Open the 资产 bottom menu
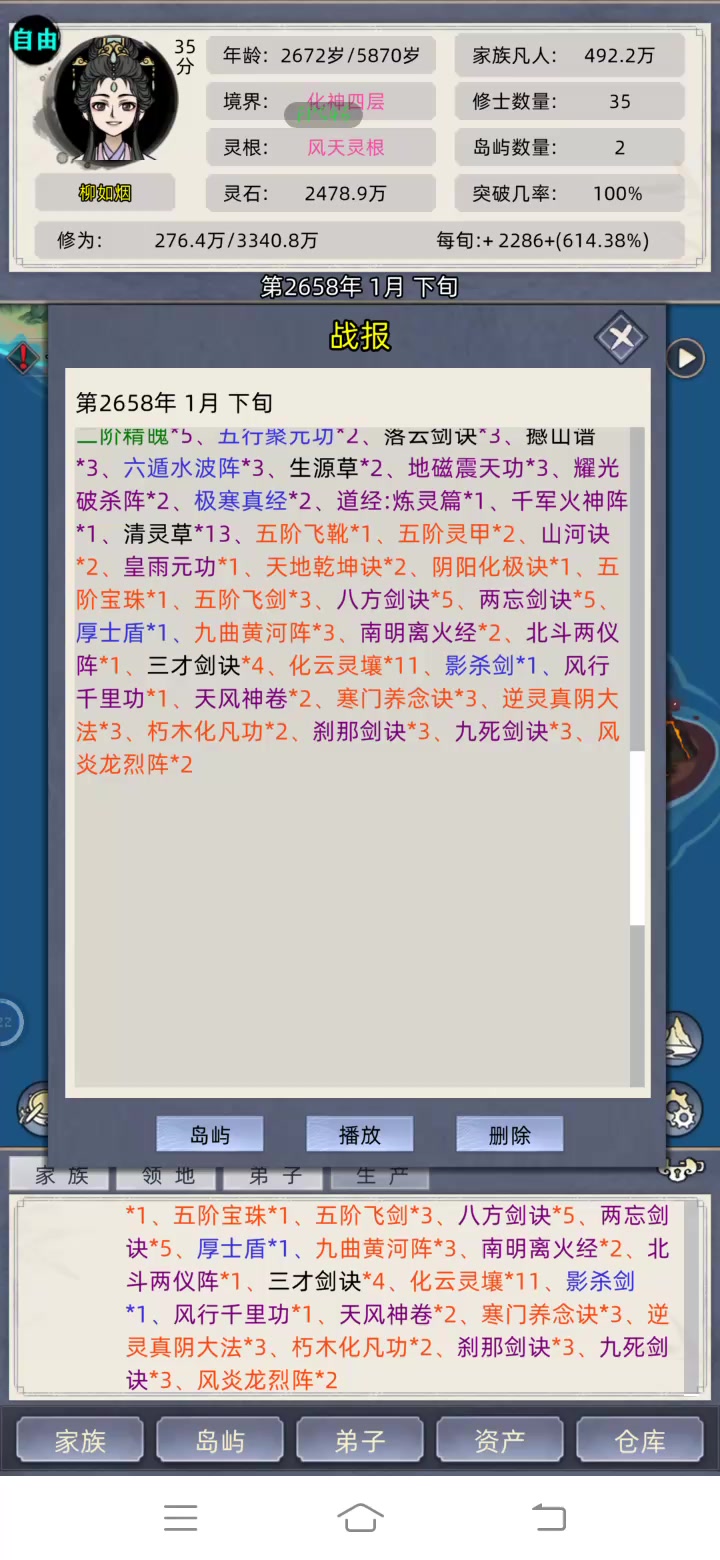The image size is (720, 1560). click(500, 1440)
